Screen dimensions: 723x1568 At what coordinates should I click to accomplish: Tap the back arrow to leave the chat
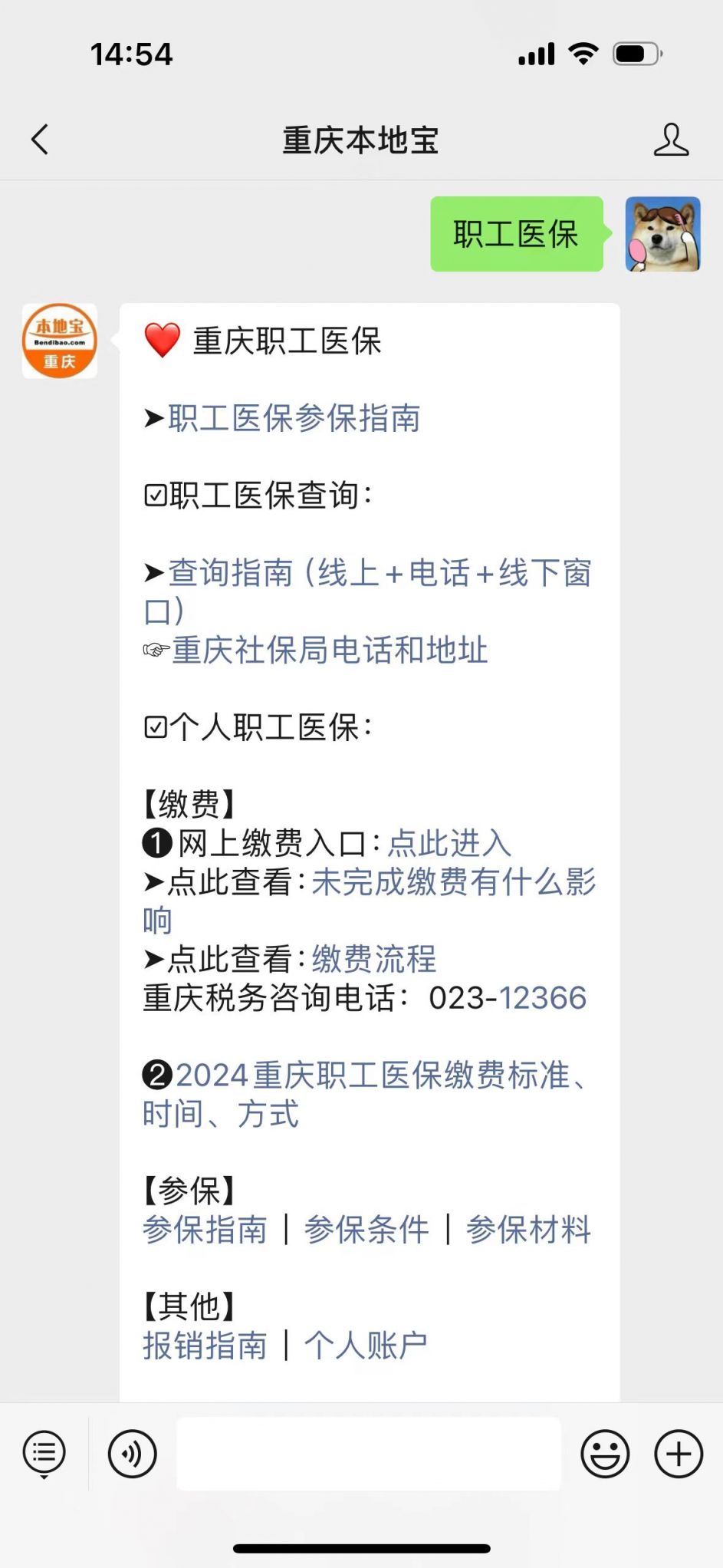pos(40,140)
